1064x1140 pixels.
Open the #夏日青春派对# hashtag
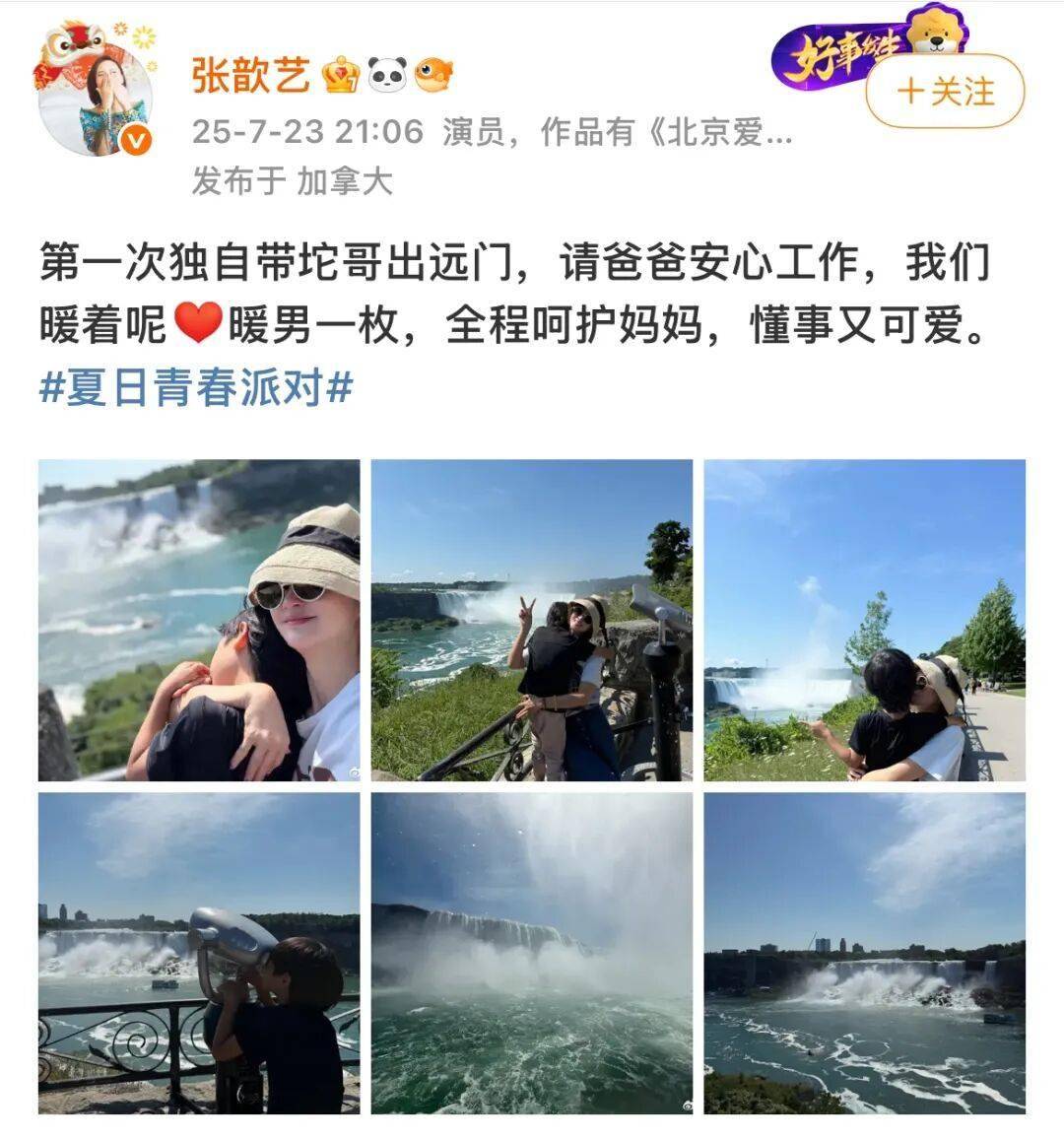[196, 388]
